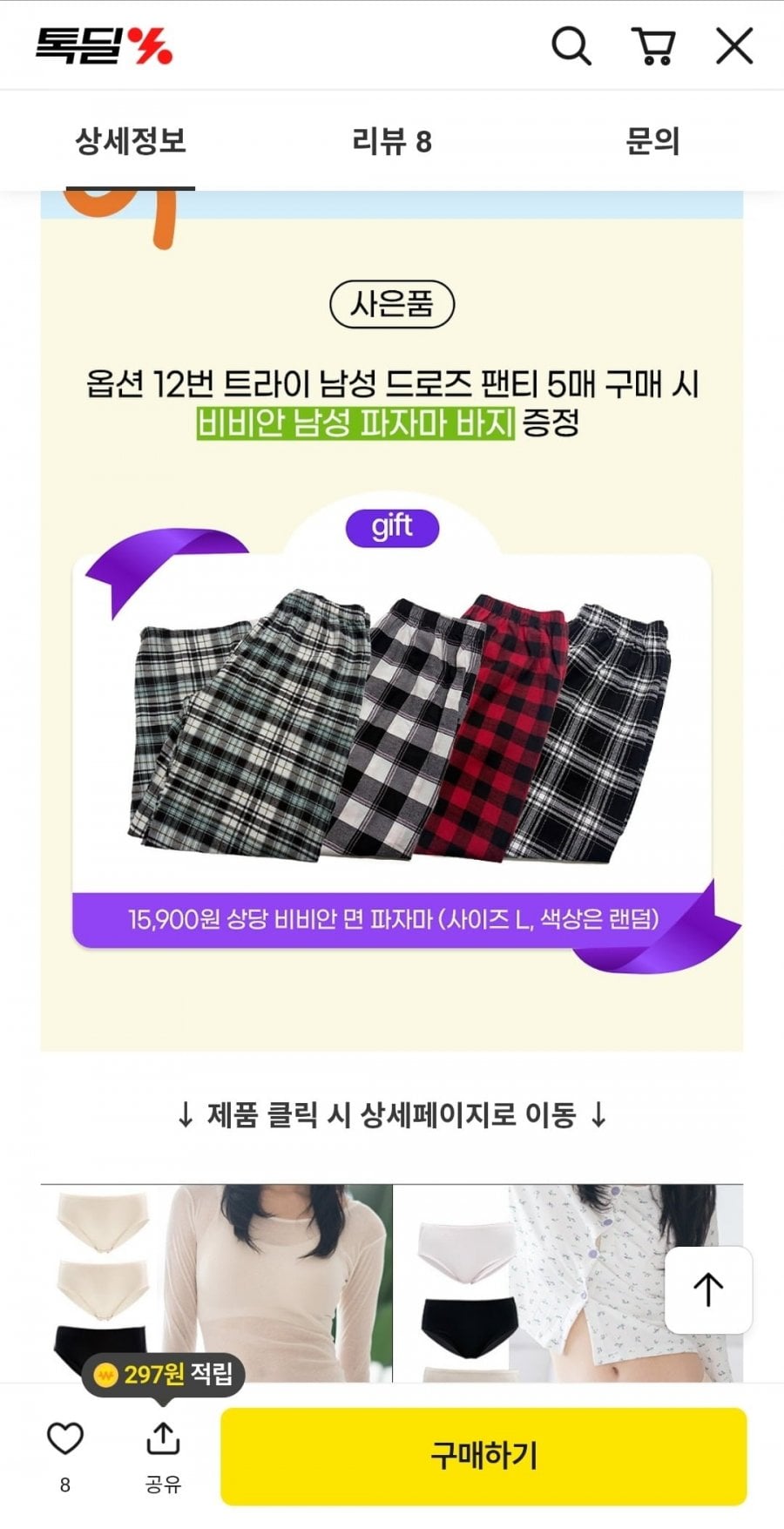Image resolution: width=784 pixels, height=1529 pixels.
Task: Open the beige and black briefs product tile
Action: pos(216,1281)
